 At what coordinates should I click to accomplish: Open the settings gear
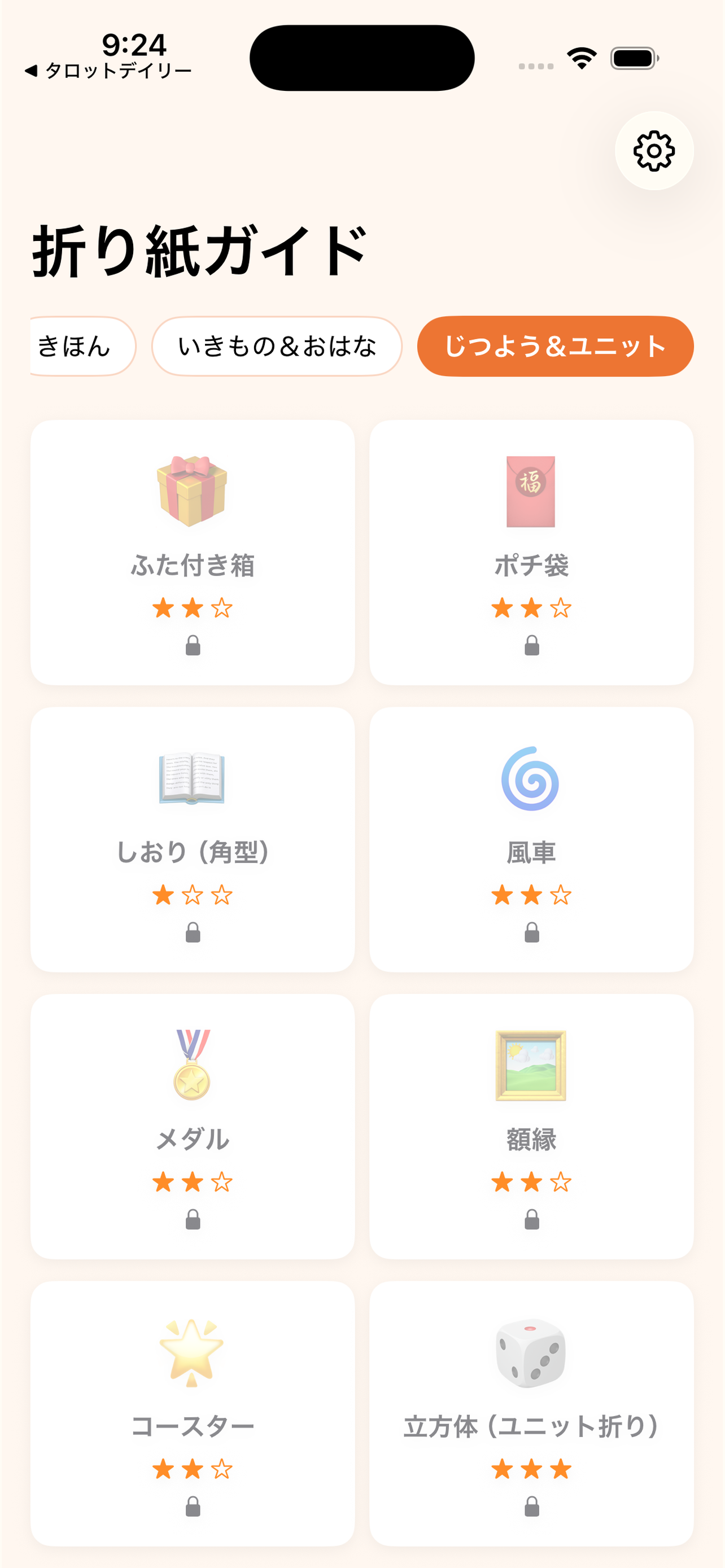[x=654, y=150]
